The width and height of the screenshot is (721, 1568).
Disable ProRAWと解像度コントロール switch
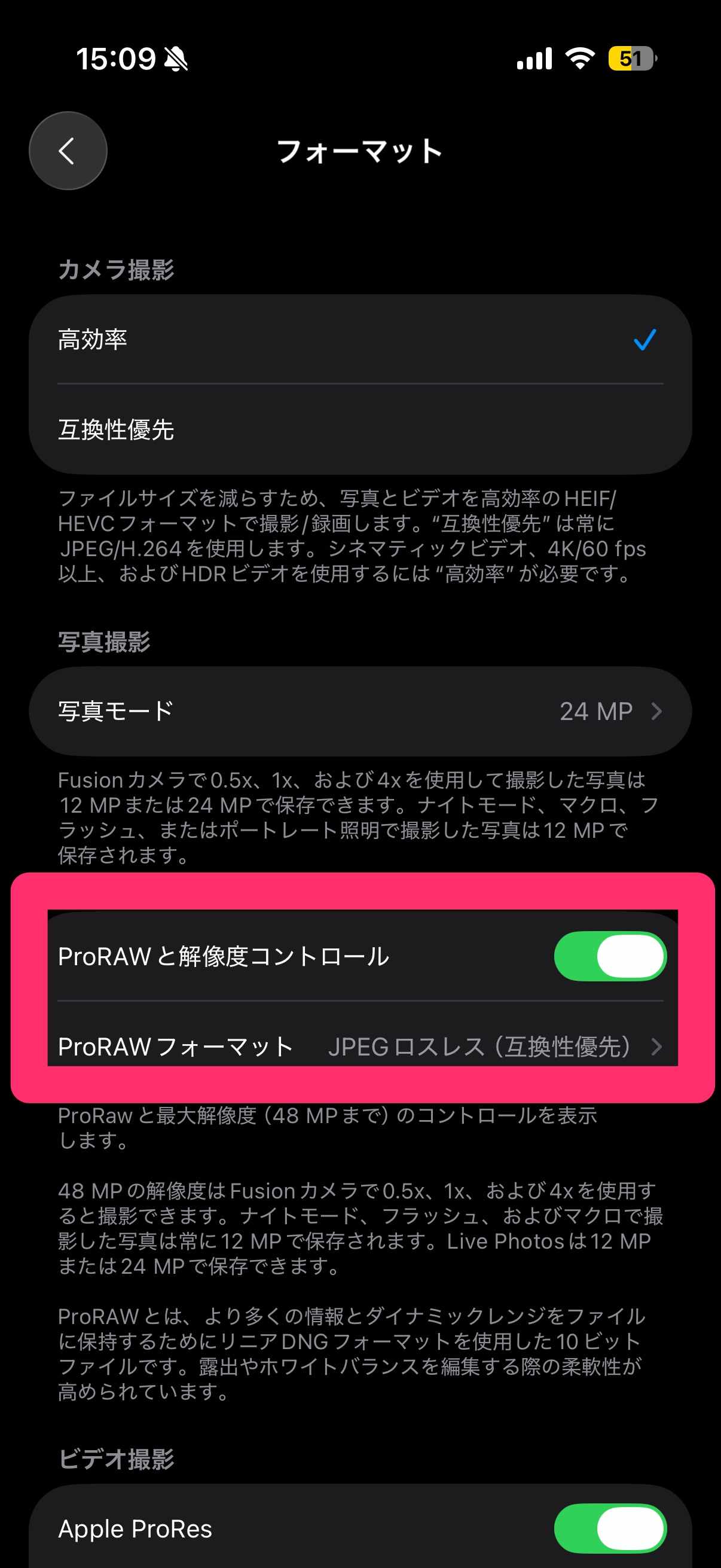point(610,956)
